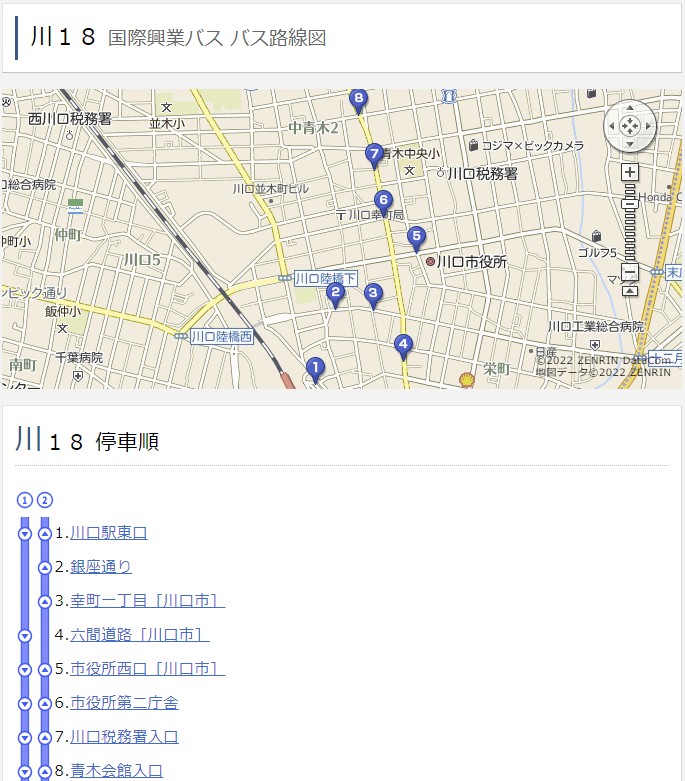Select map marker 4 on the map
Screen dimensions: 685x781
pos(403,345)
